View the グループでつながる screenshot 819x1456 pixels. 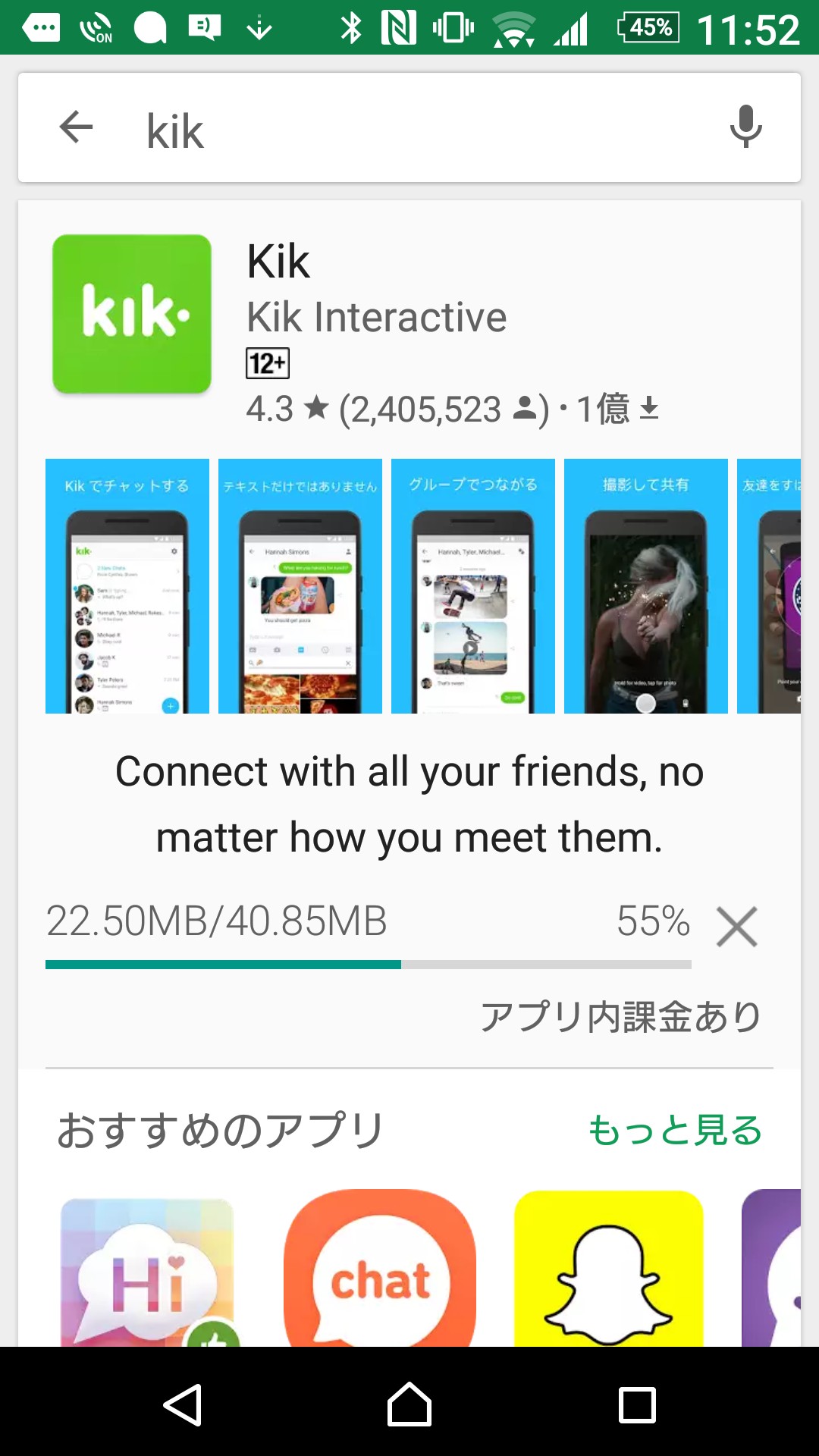click(473, 585)
